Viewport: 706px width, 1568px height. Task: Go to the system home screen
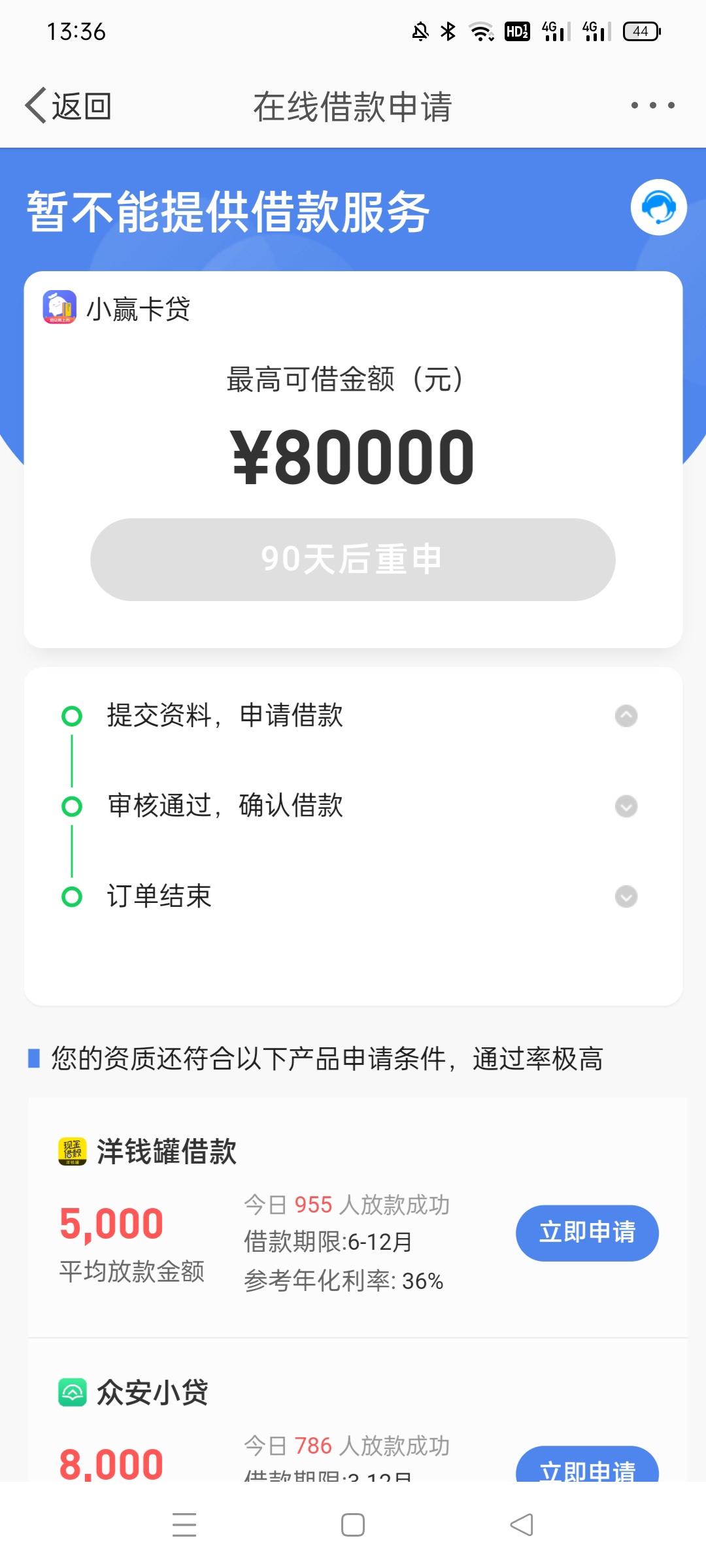click(353, 1525)
